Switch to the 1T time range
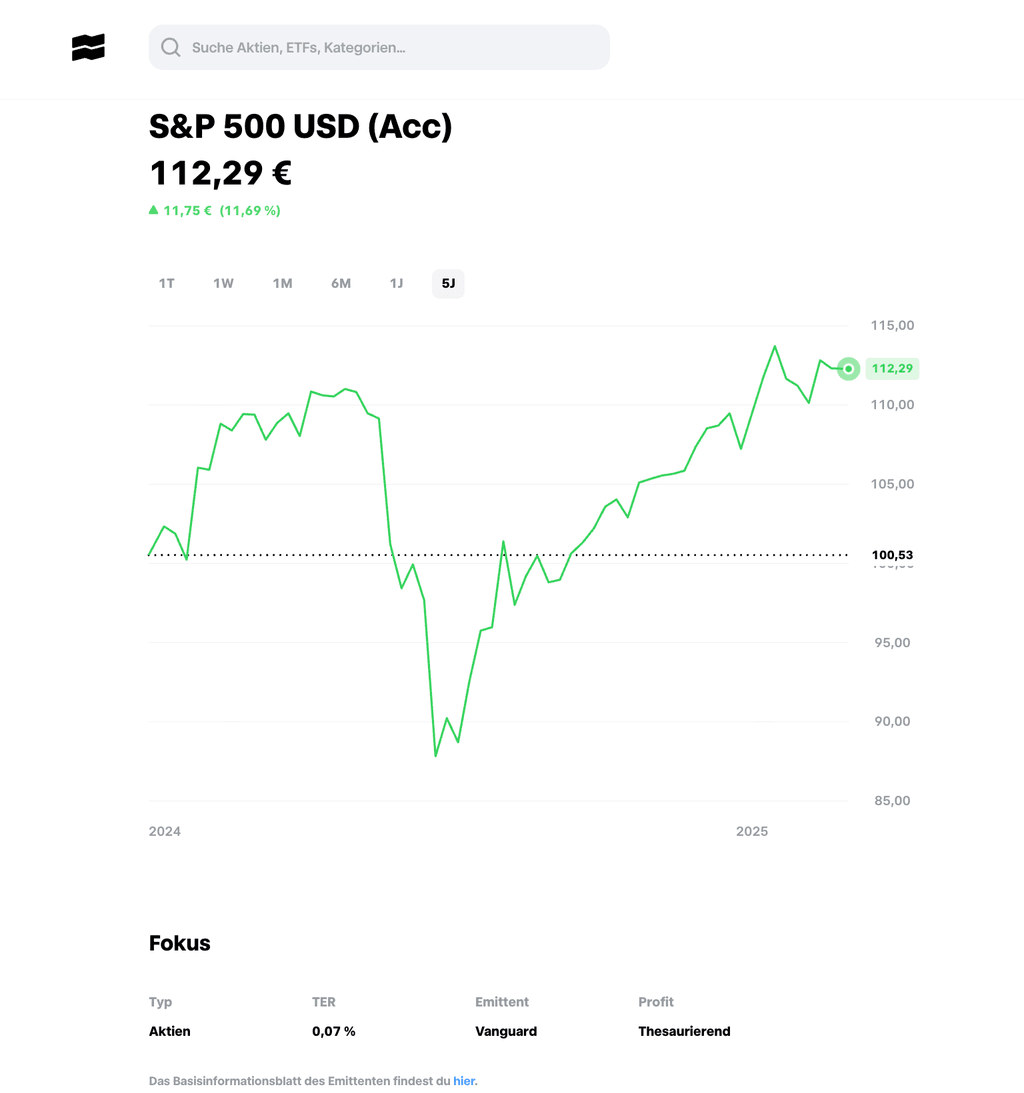1024x1093 pixels. [166, 283]
